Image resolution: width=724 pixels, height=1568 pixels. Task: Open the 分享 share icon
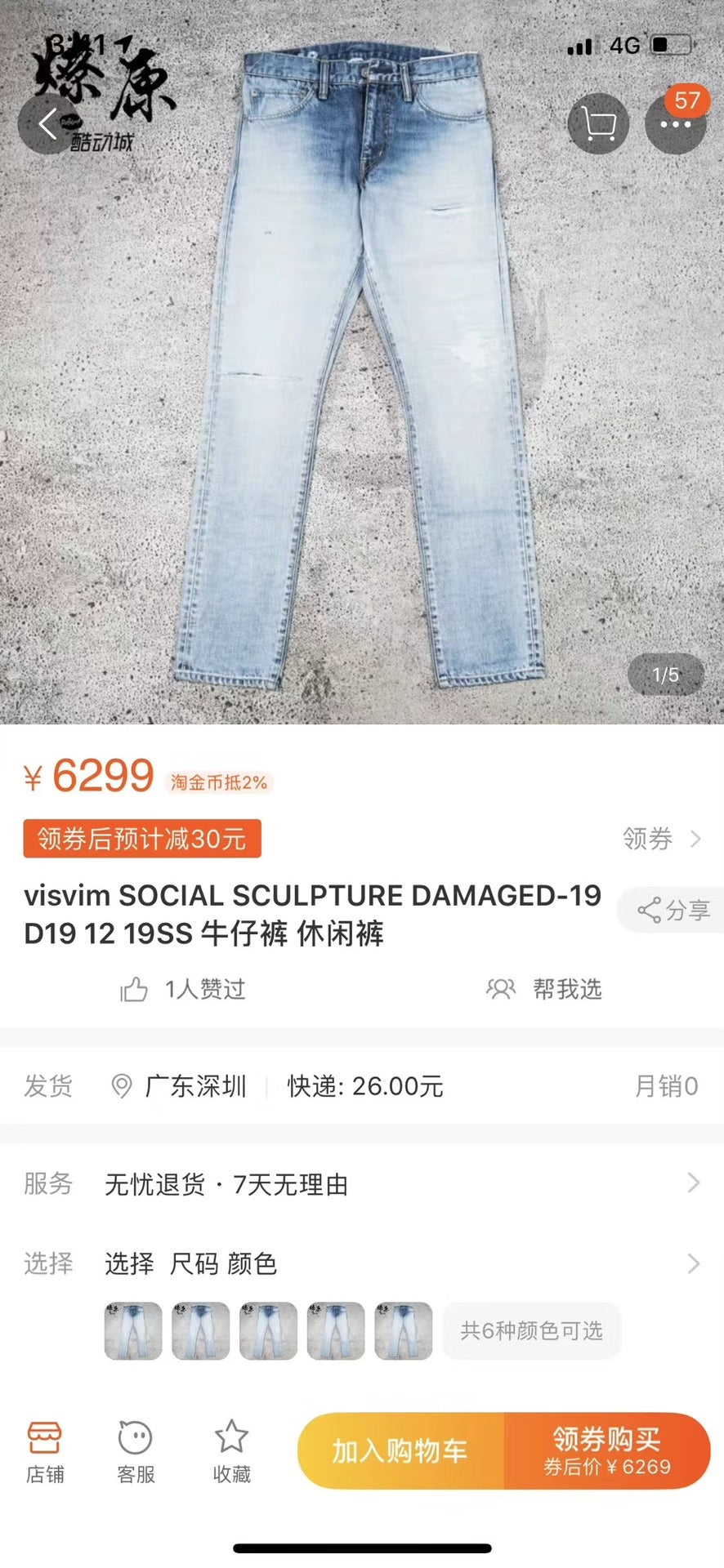point(670,909)
